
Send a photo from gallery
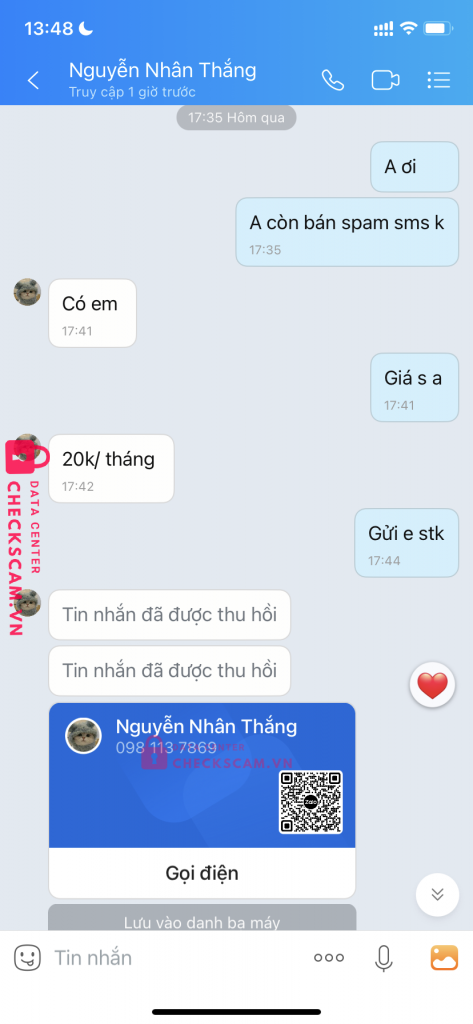click(444, 957)
